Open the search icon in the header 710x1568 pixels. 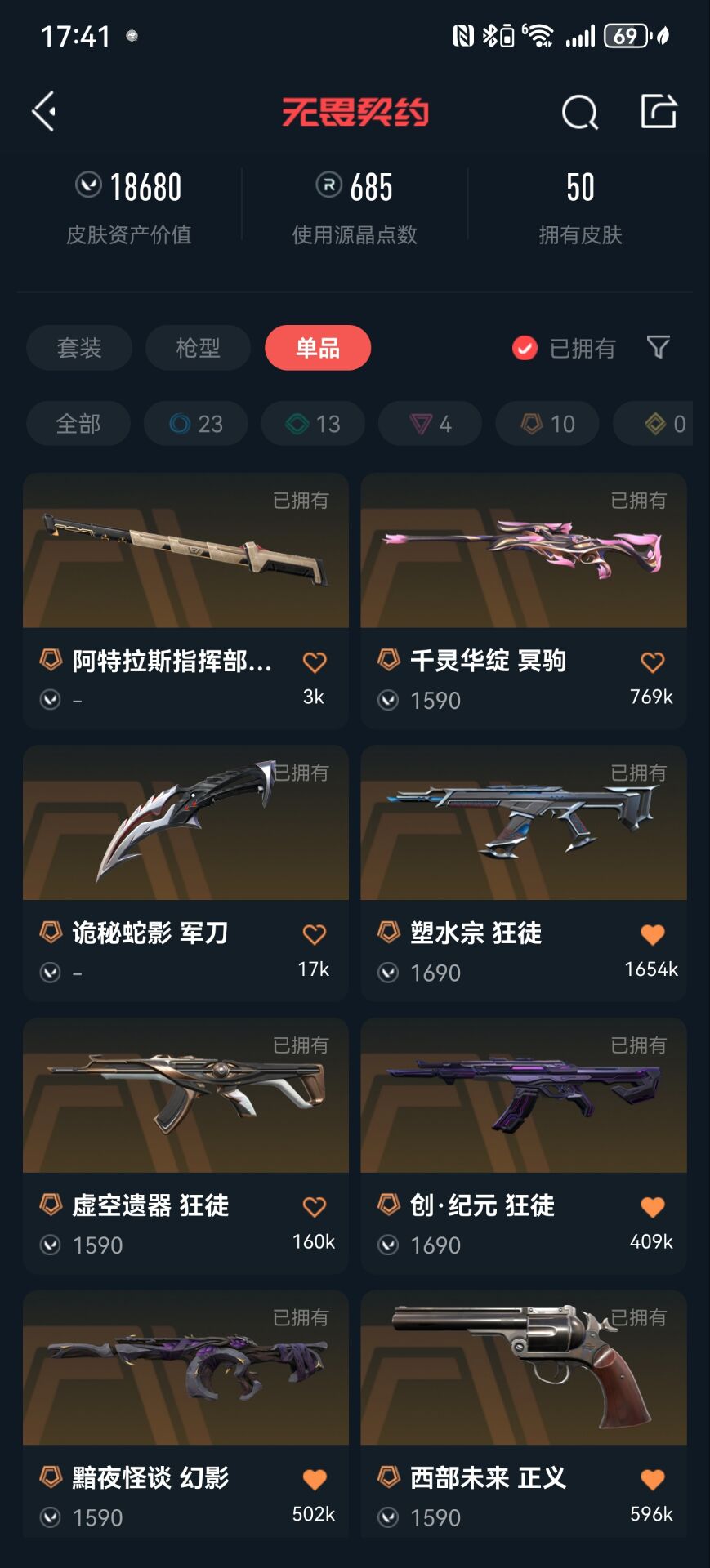click(x=579, y=112)
